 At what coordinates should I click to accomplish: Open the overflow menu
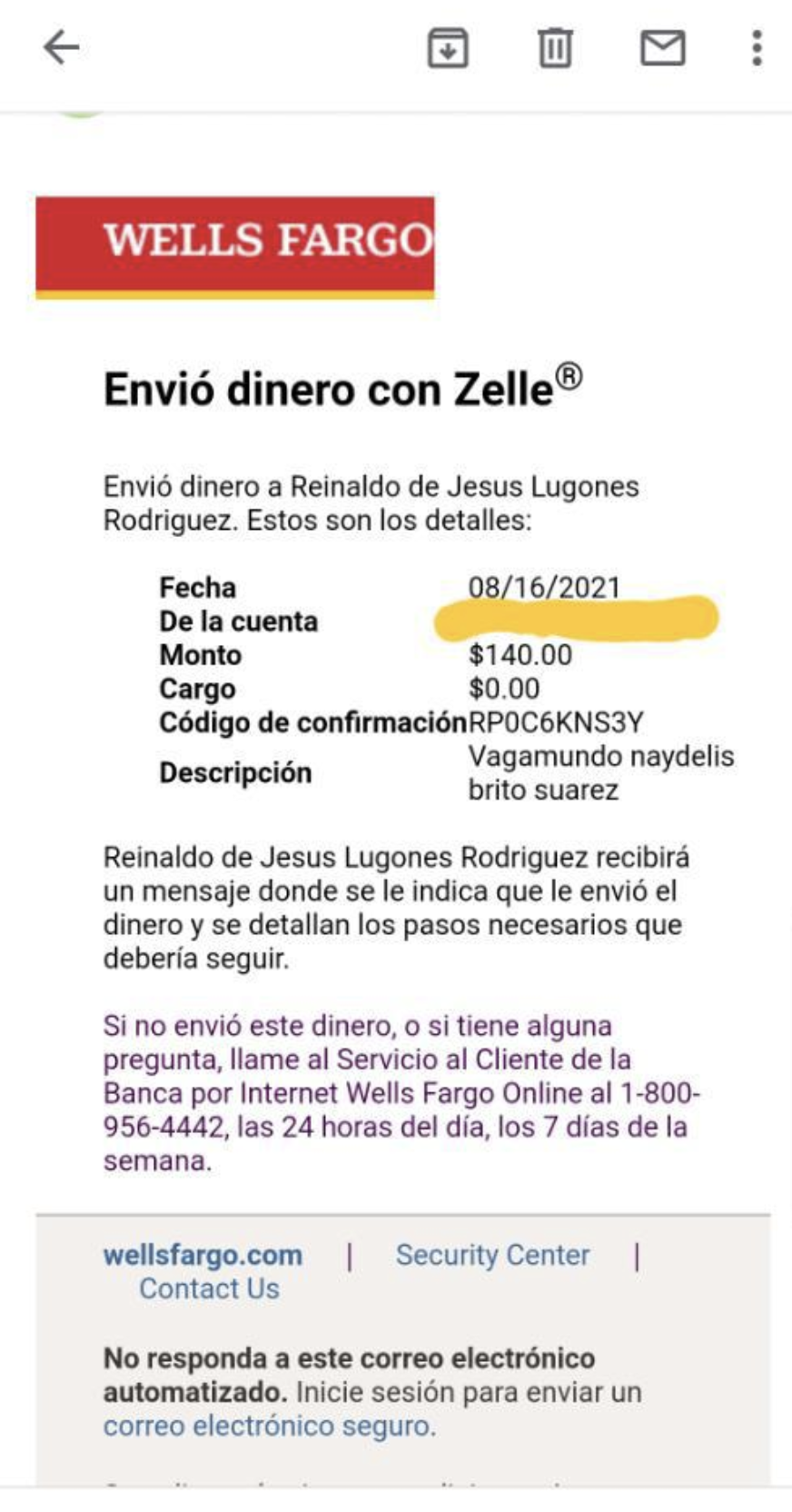pos(757,48)
